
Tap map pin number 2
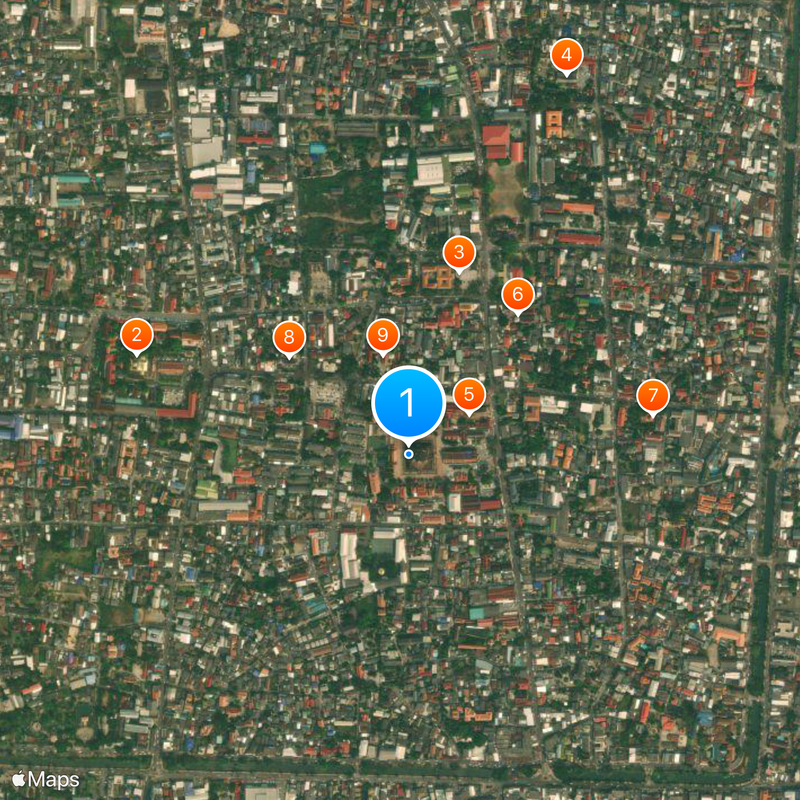(137, 336)
